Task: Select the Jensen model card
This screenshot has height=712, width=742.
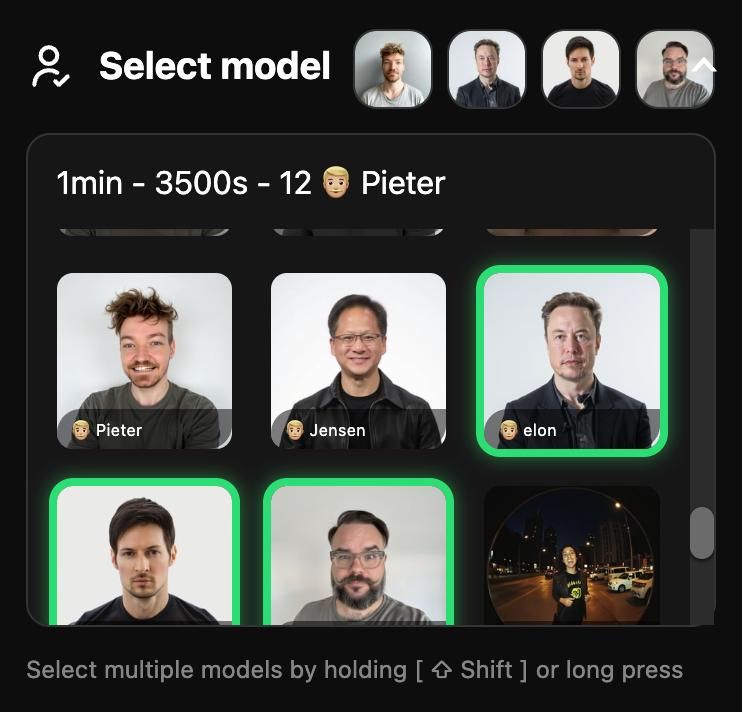Action: point(358,360)
